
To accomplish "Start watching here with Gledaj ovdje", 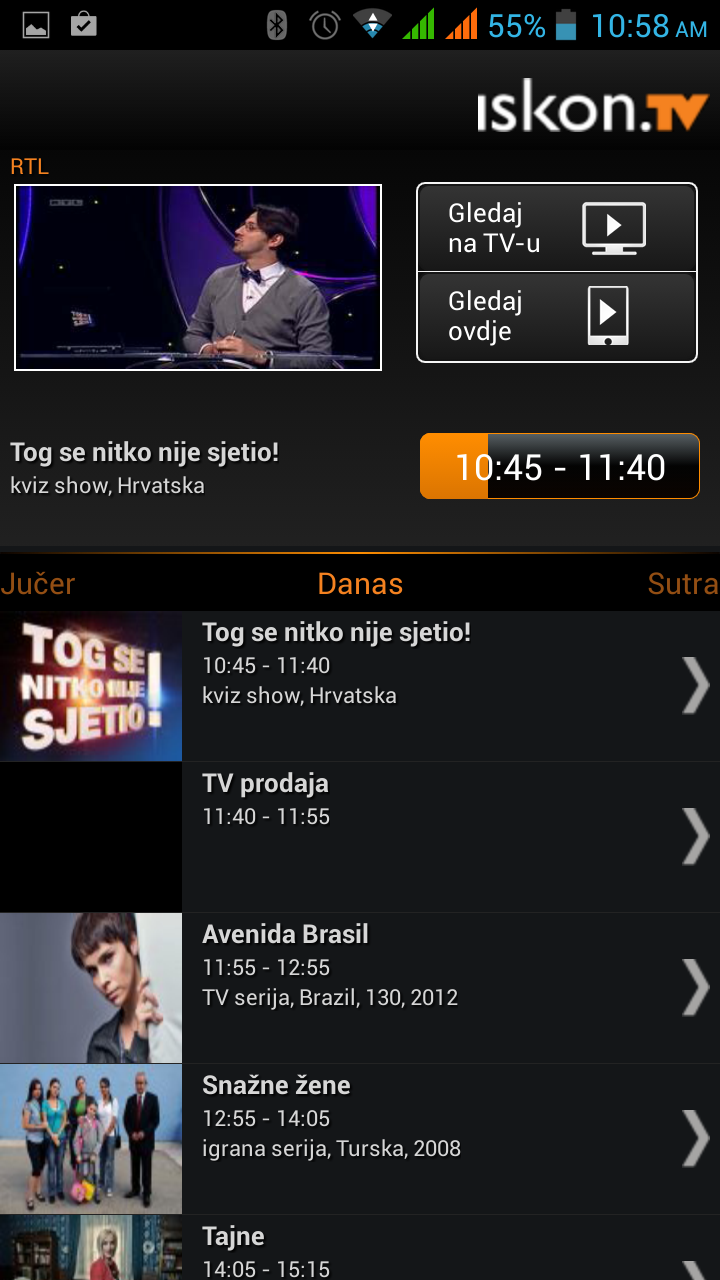I will click(556, 317).
